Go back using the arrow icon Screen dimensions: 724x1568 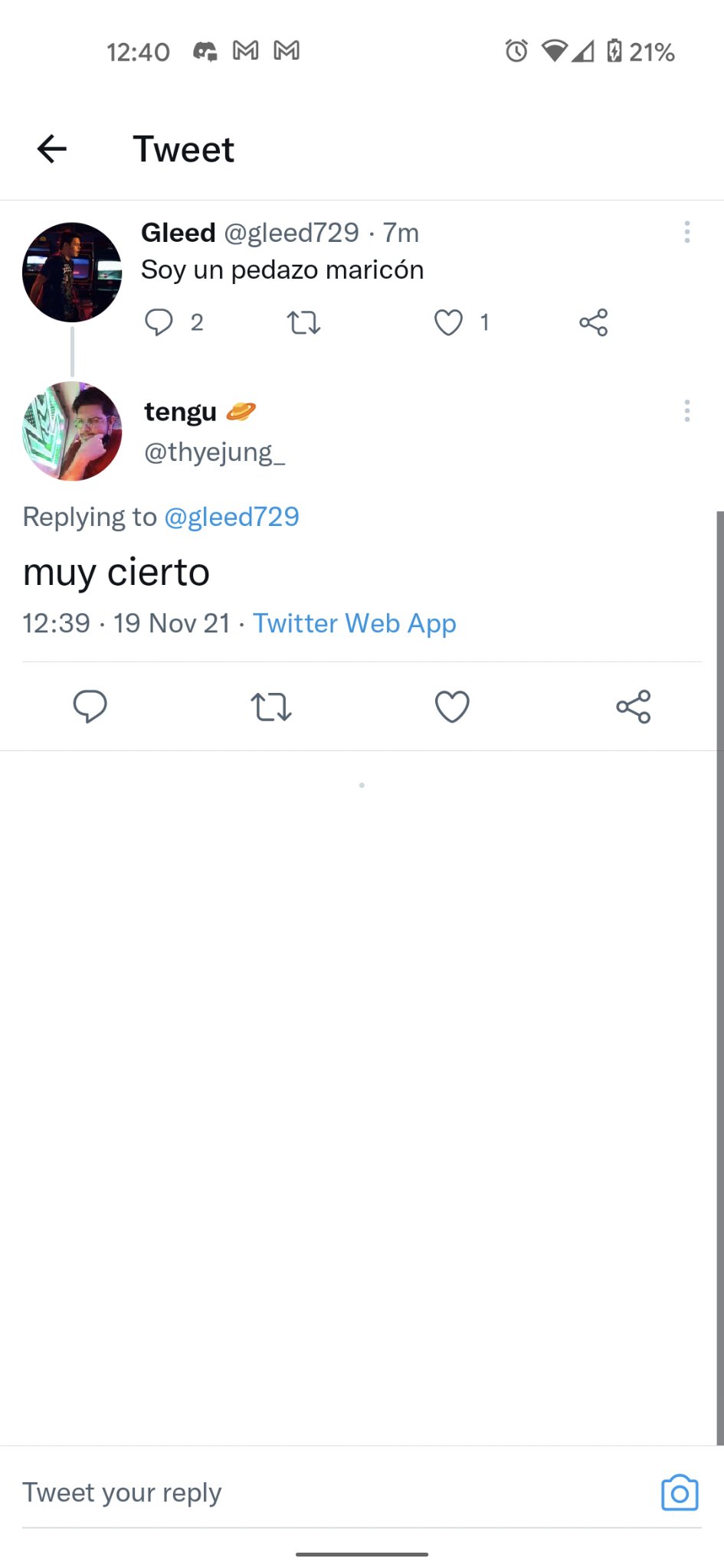coord(52,149)
